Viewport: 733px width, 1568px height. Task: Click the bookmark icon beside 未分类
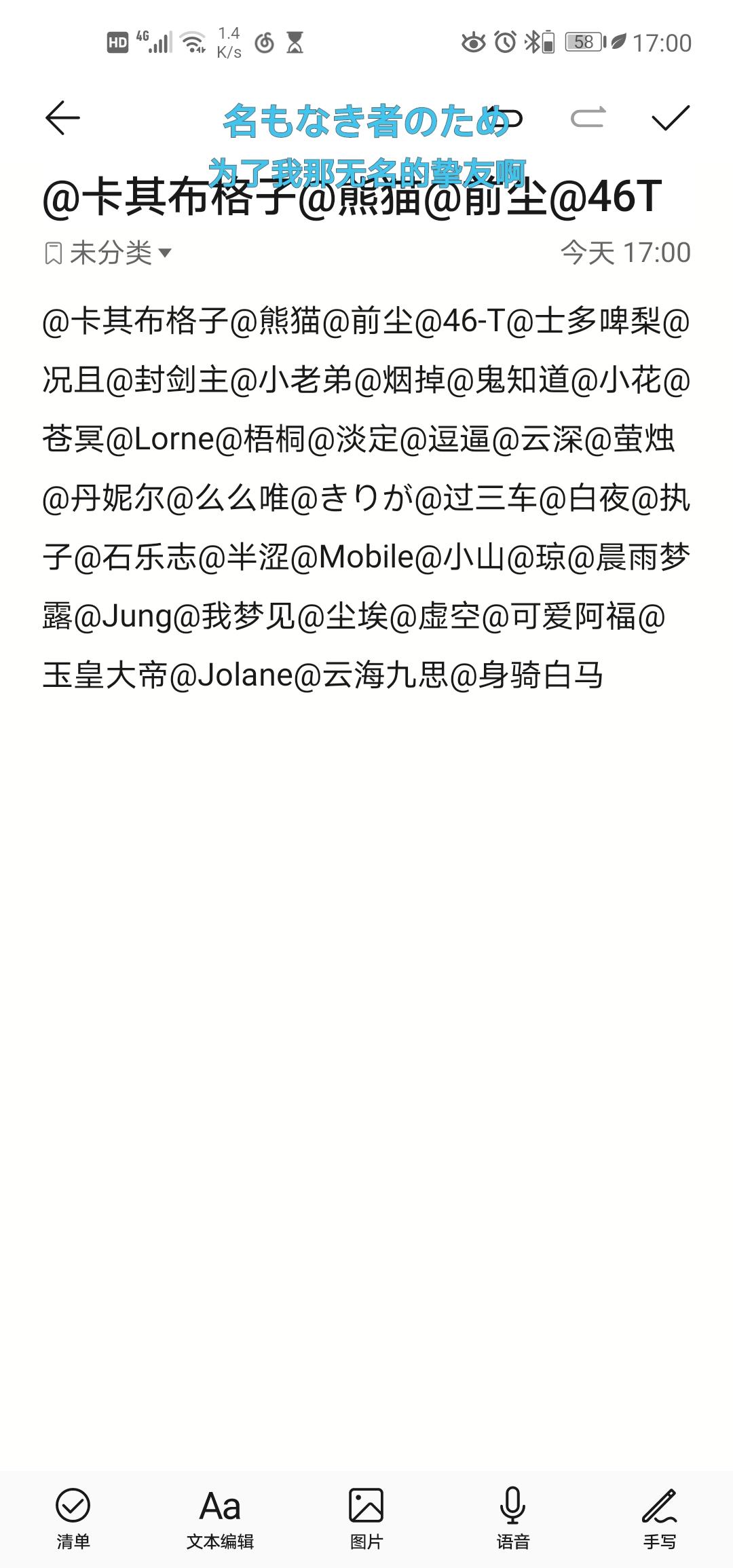pyautogui.click(x=54, y=251)
